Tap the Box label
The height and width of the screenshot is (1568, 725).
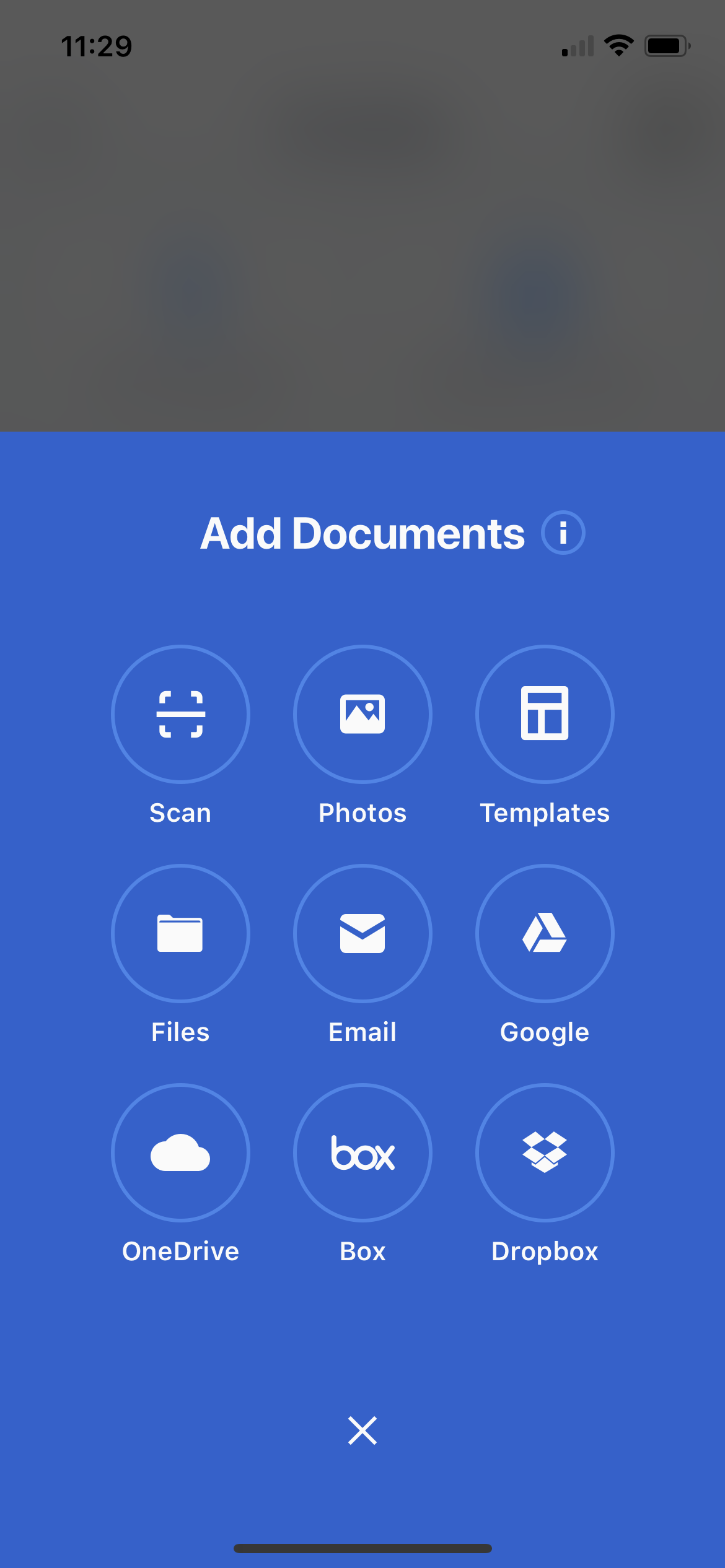point(362,1251)
